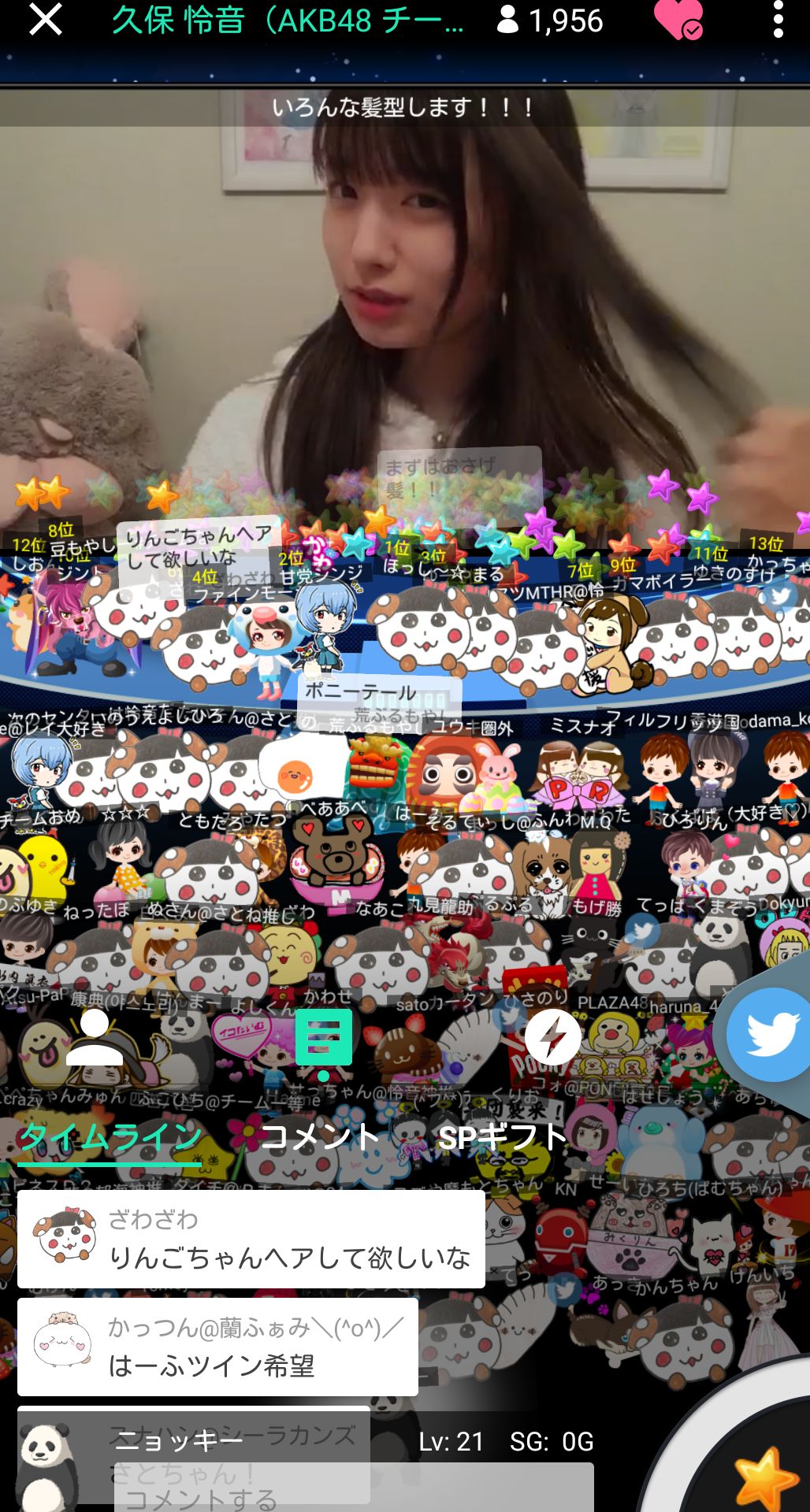Open the overflow menu
The width and height of the screenshot is (810, 1512).
[x=778, y=20]
